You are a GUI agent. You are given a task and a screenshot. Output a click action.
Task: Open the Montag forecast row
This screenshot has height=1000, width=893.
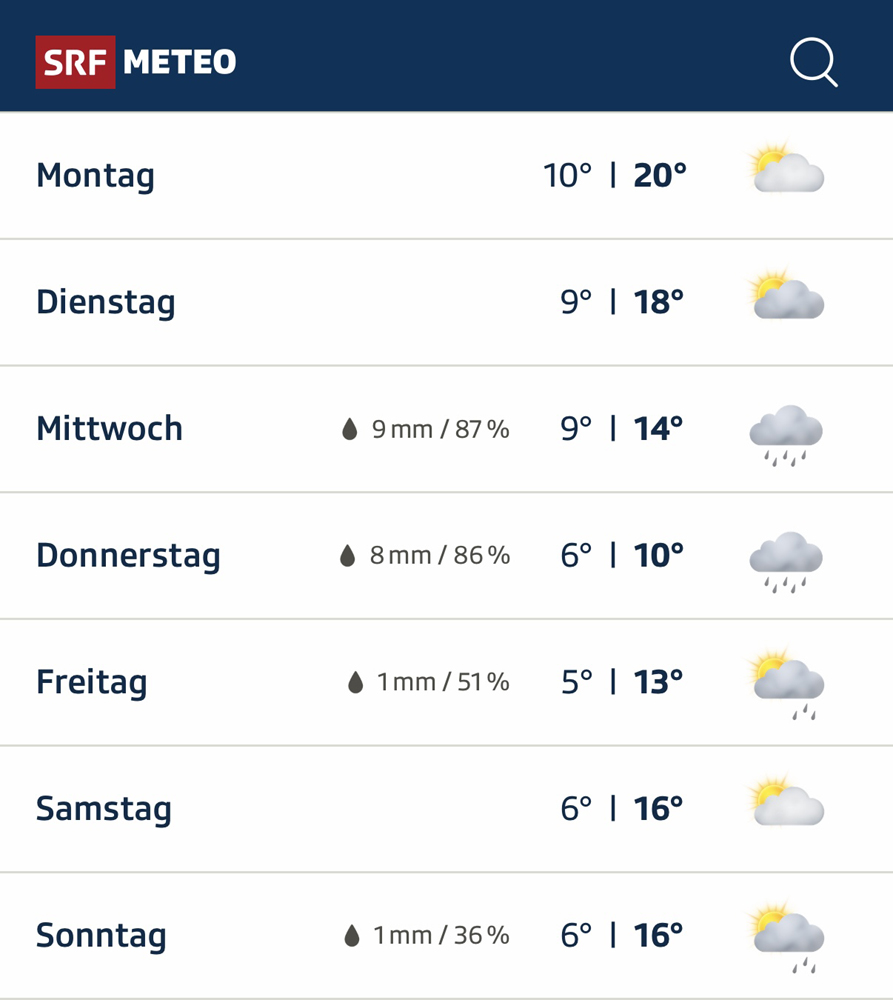[x=446, y=176]
